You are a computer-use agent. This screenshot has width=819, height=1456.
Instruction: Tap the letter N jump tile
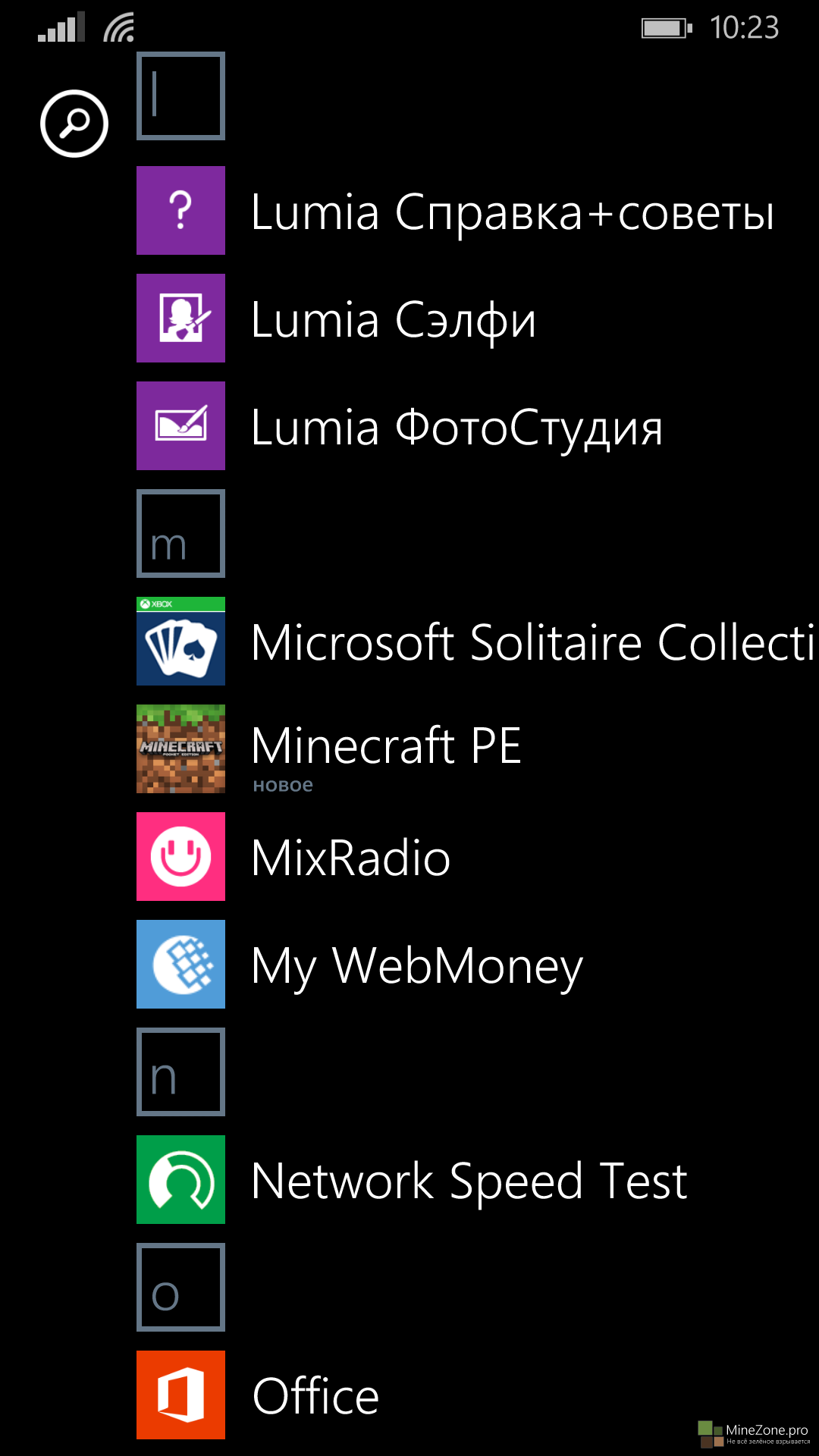pyautogui.click(x=180, y=1072)
